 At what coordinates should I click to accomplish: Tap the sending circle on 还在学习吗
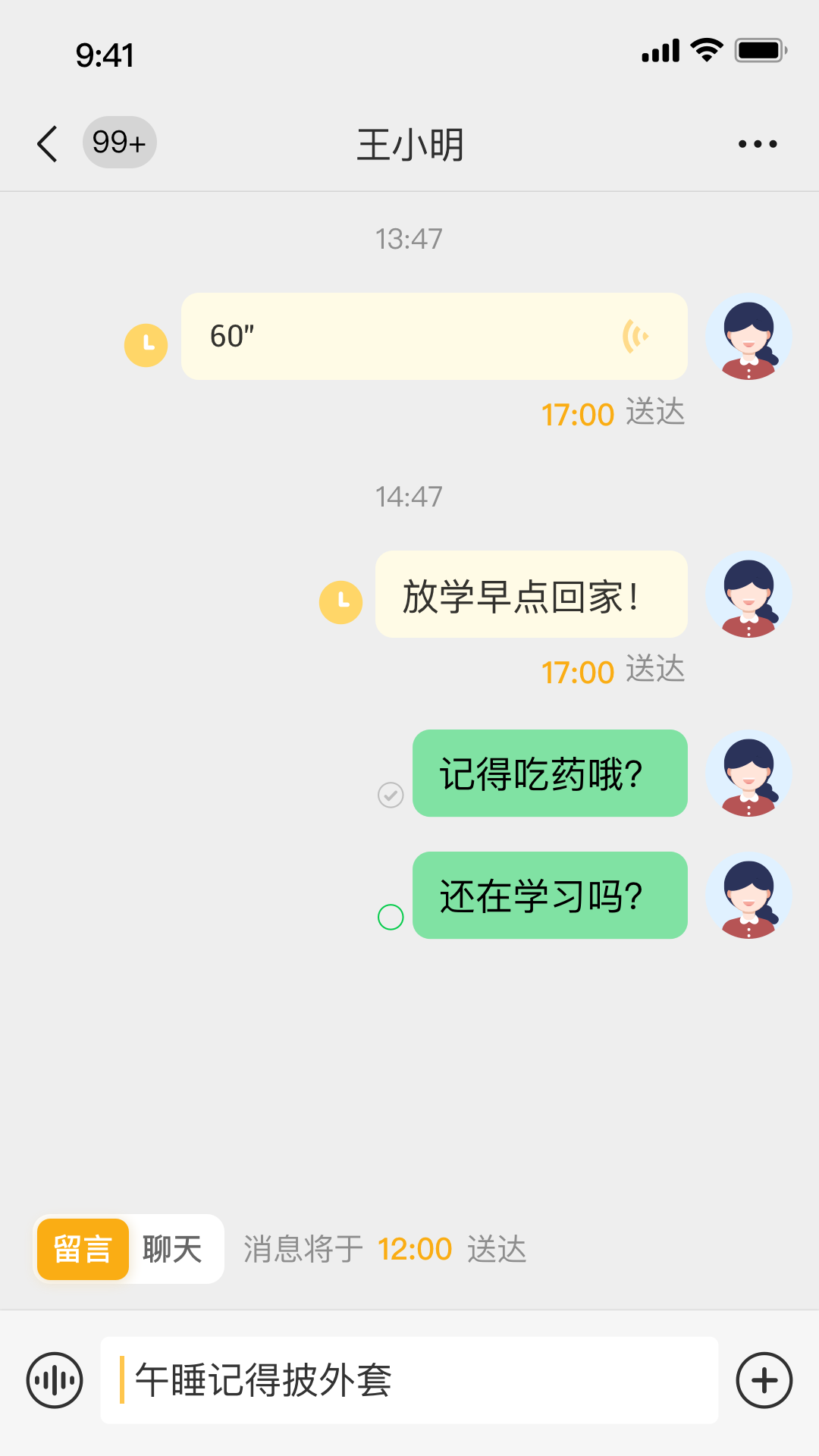tap(390, 917)
